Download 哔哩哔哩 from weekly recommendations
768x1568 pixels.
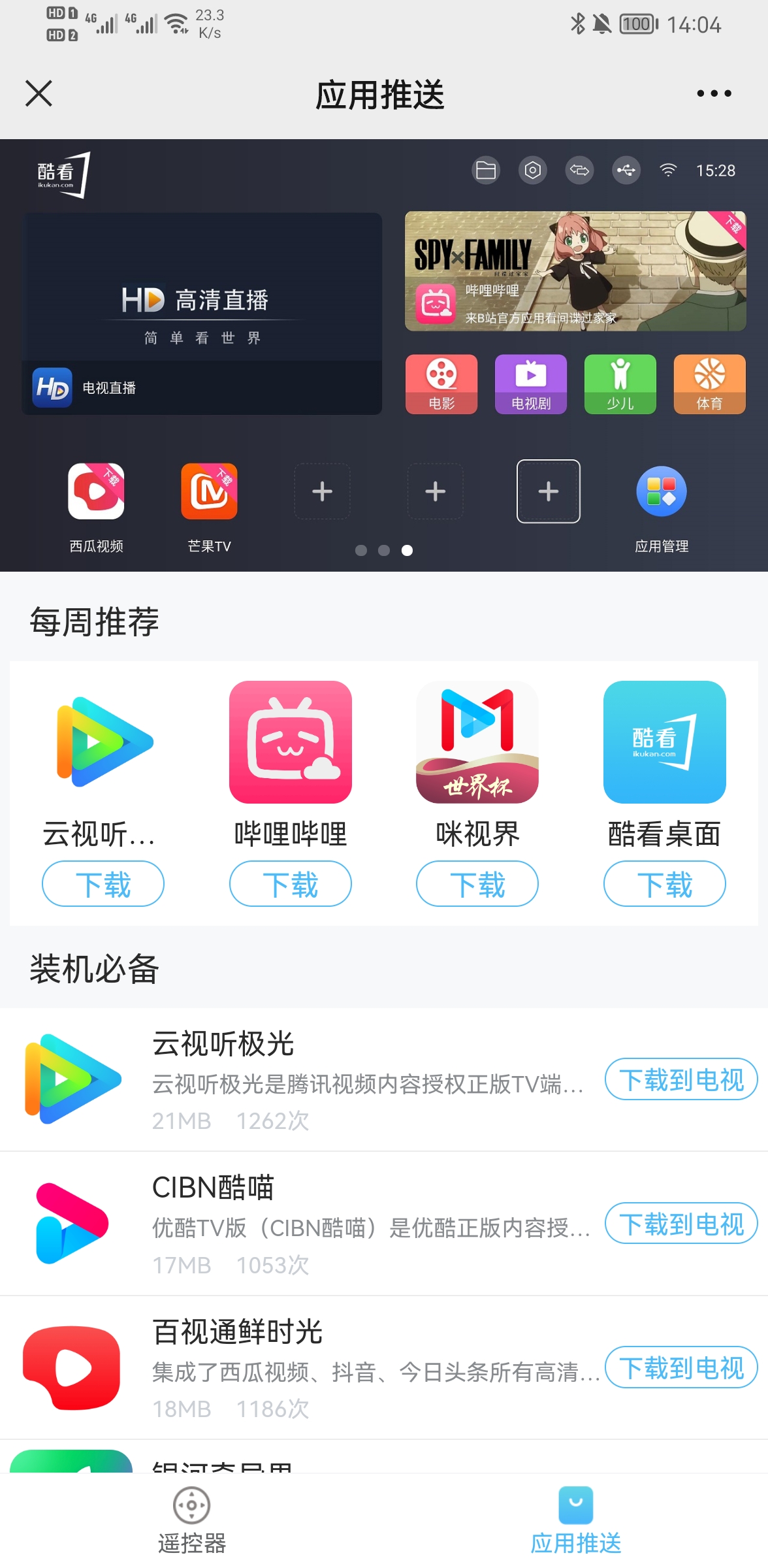click(x=291, y=884)
